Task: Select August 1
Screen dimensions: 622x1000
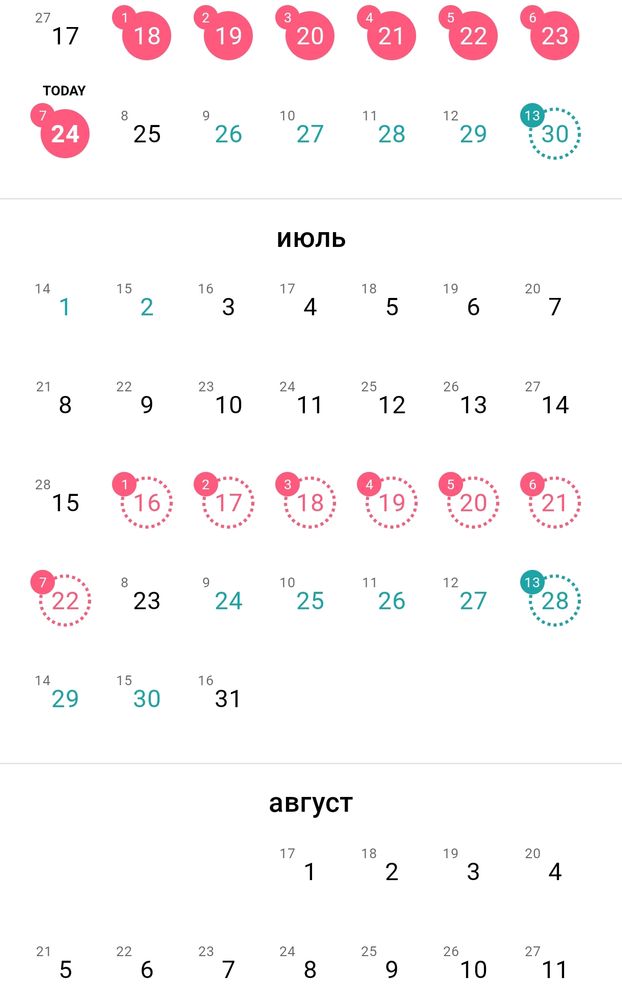Action: [310, 872]
